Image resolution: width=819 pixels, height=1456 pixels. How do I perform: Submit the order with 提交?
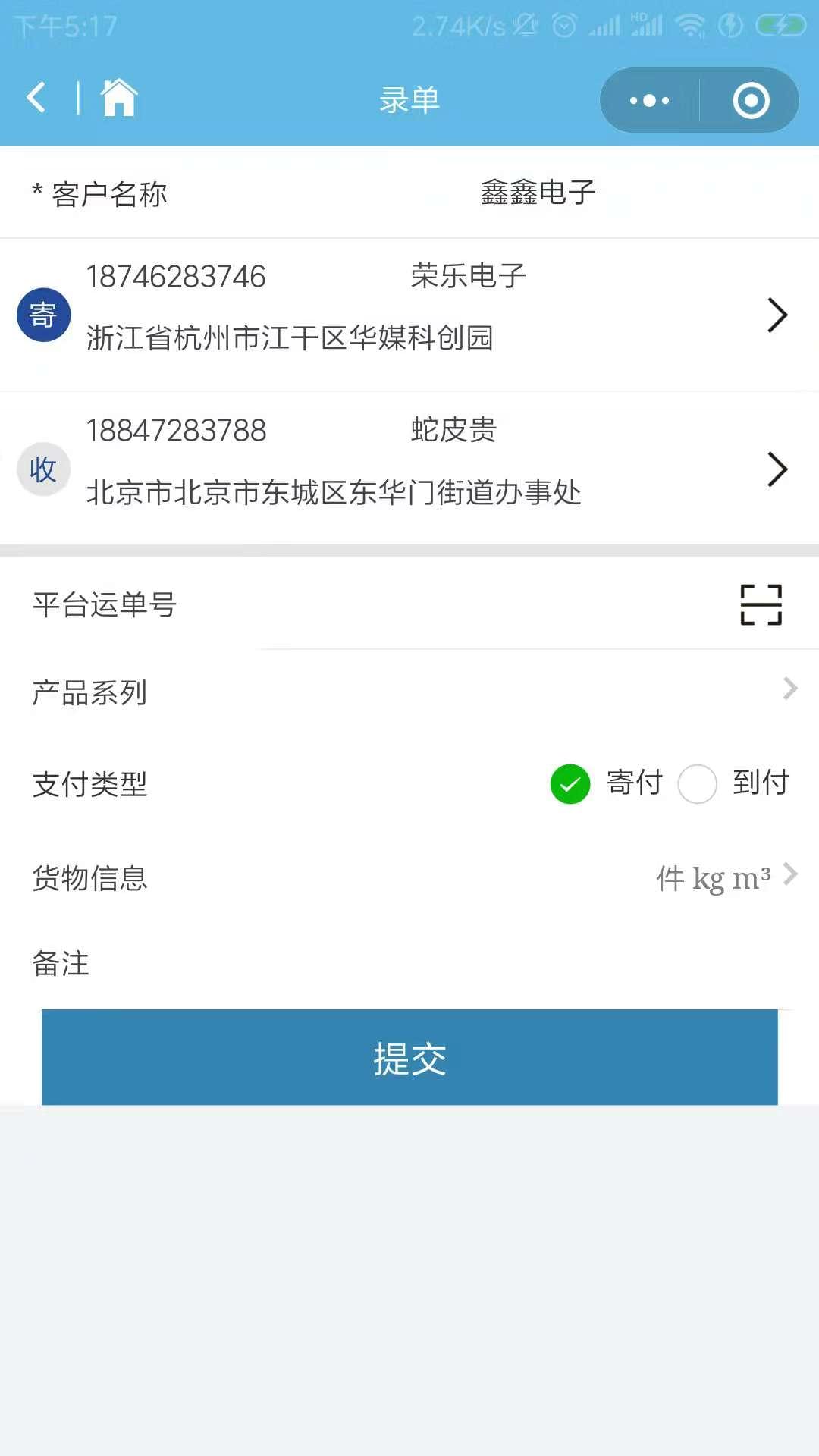[409, 1057]
